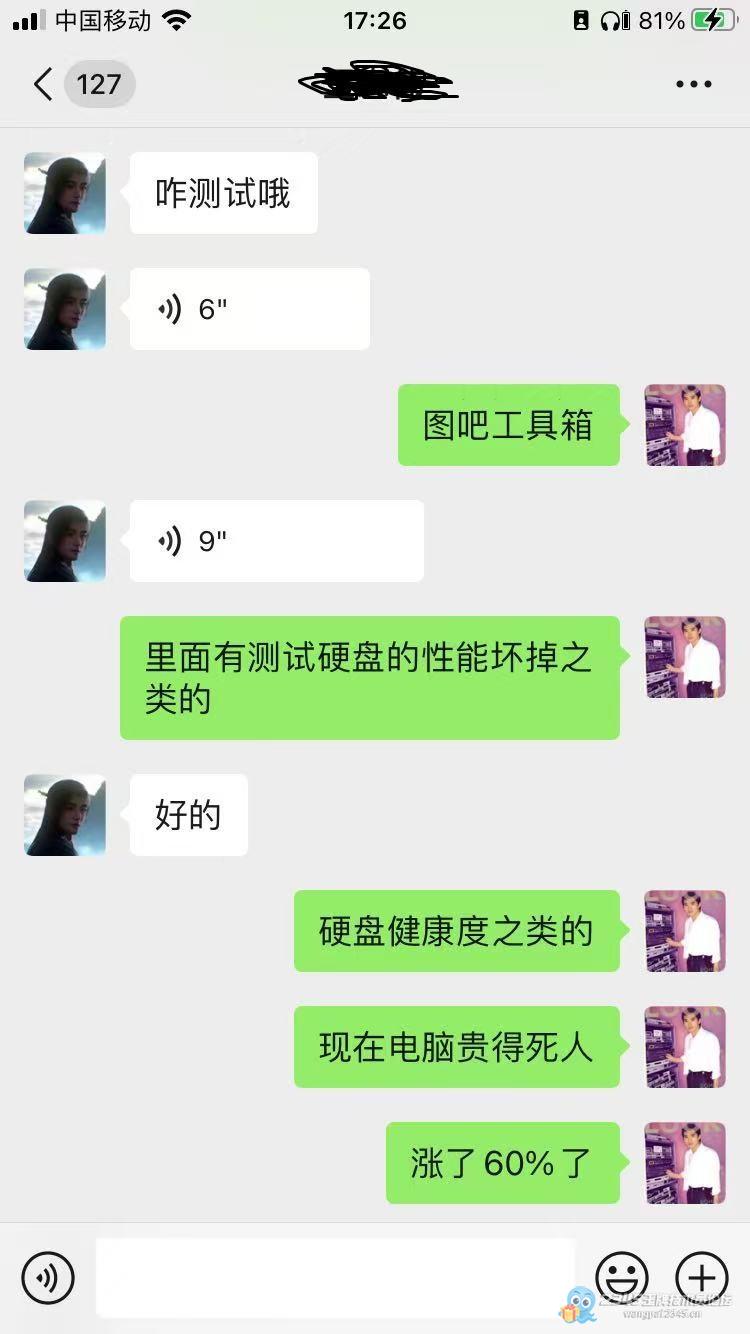Play the 9-second voice message
This screenshot has width=750, height=1334.
[276, 541]
